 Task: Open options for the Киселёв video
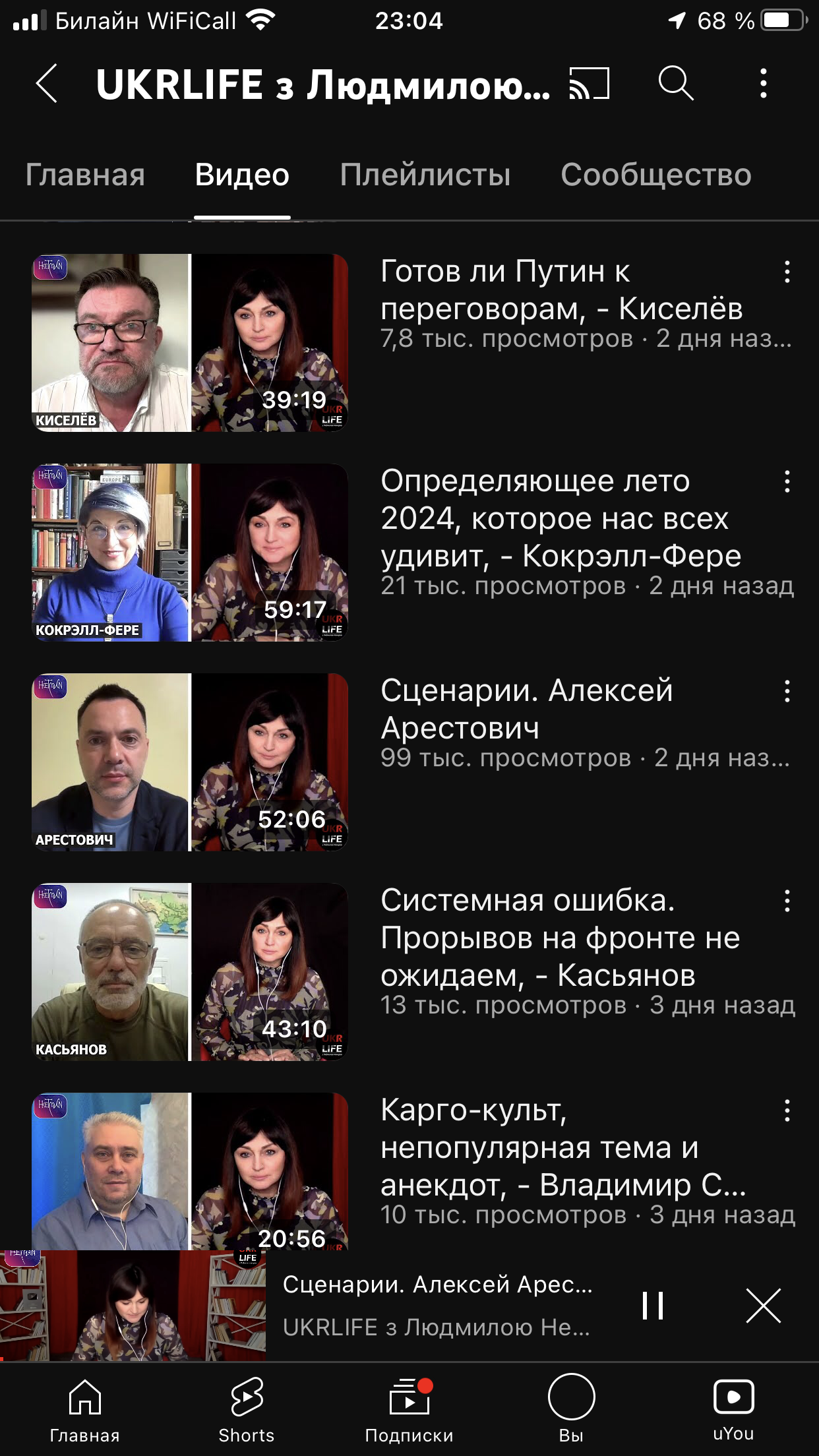[787, 272]
